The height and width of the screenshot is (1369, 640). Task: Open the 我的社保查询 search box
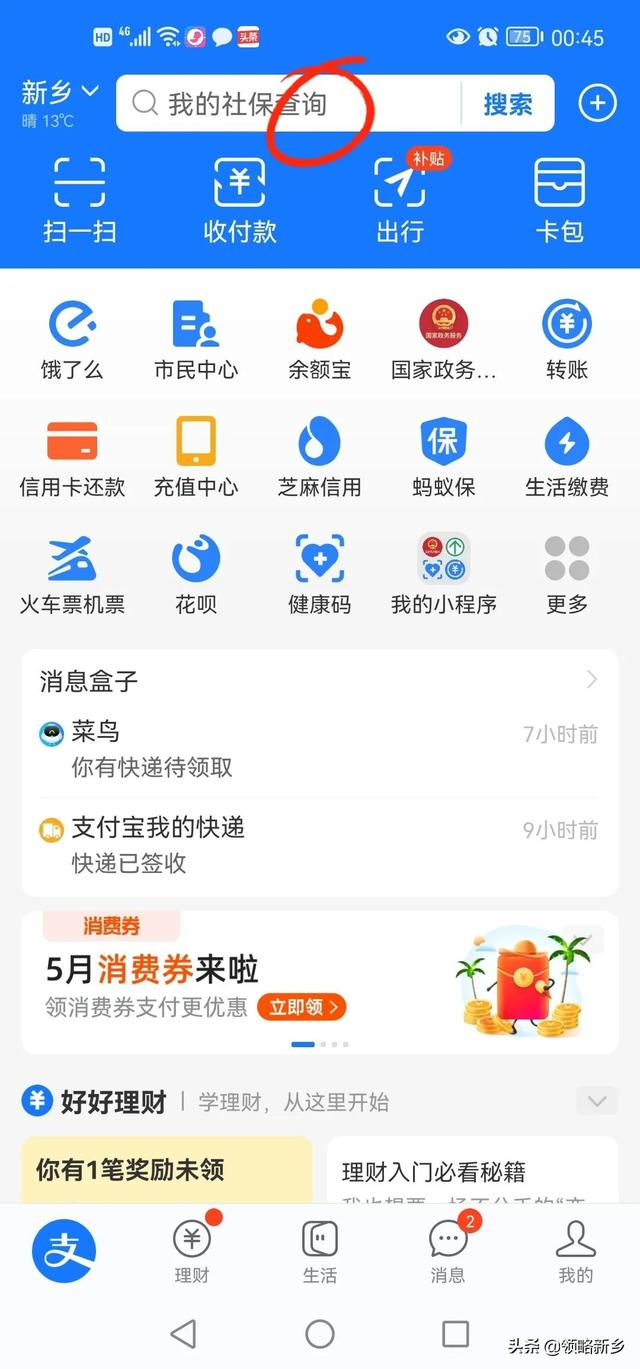point(285,104)
